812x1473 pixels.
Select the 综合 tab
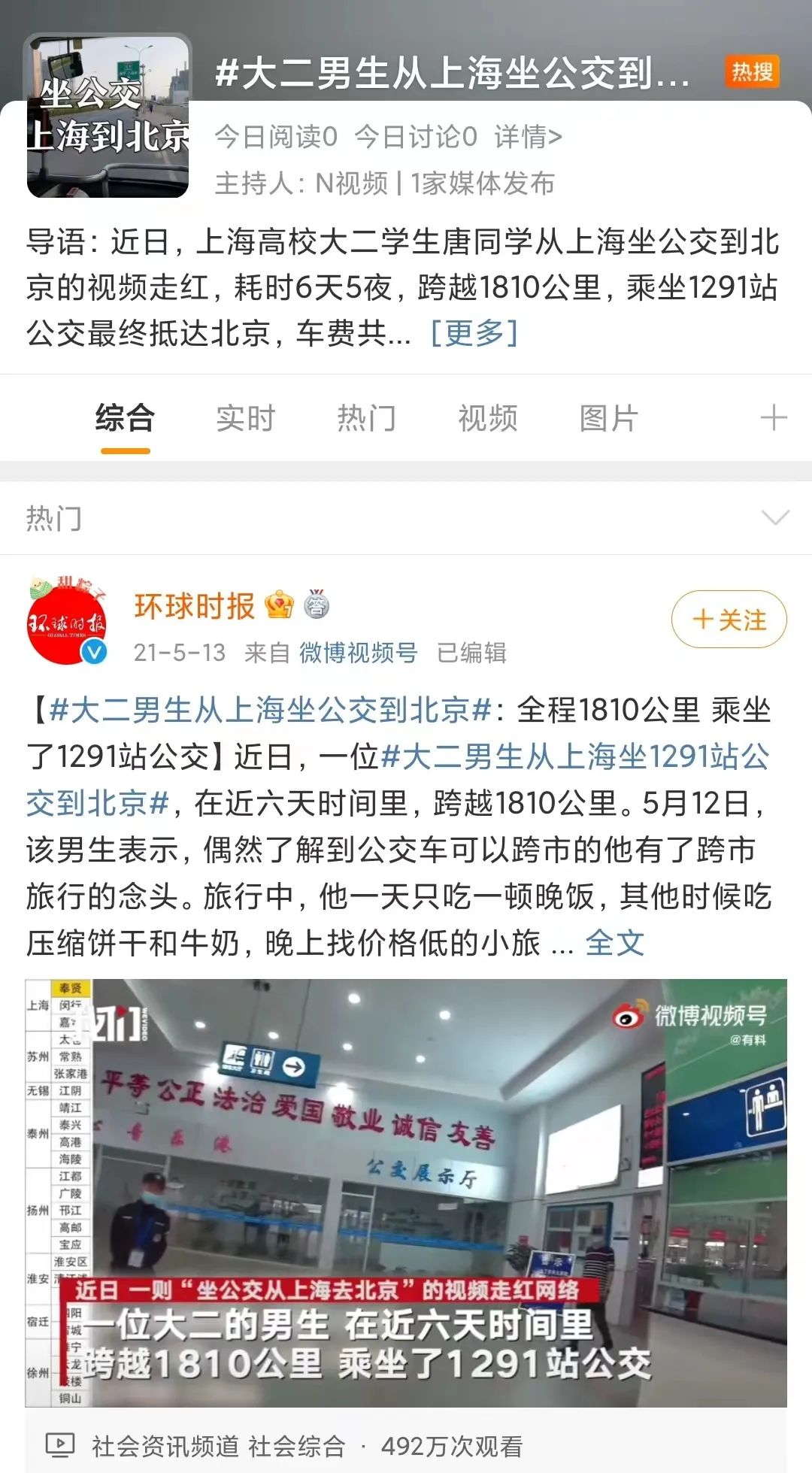click(x=125, y=418)
